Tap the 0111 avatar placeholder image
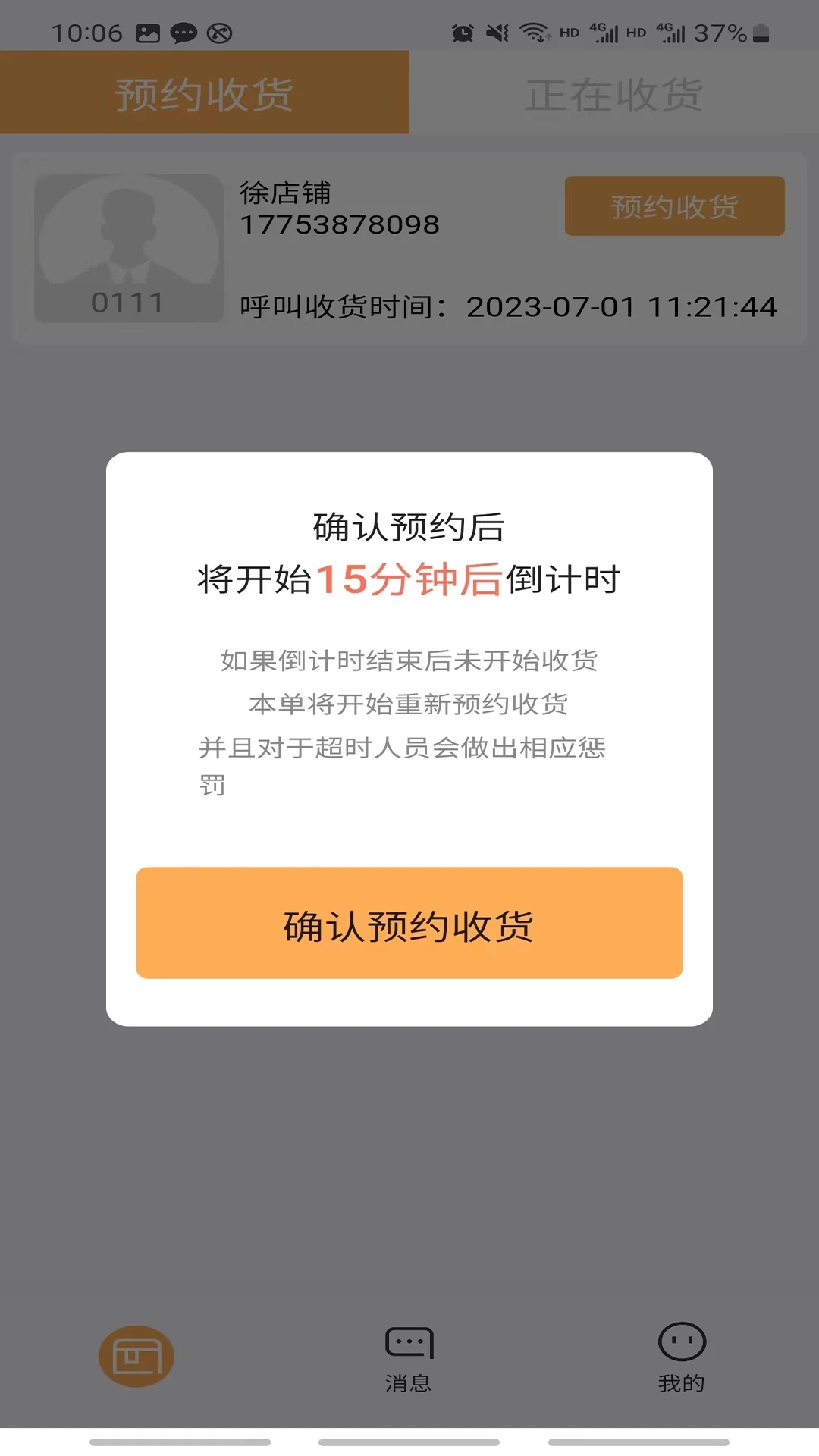 click(x=129, y=246)
